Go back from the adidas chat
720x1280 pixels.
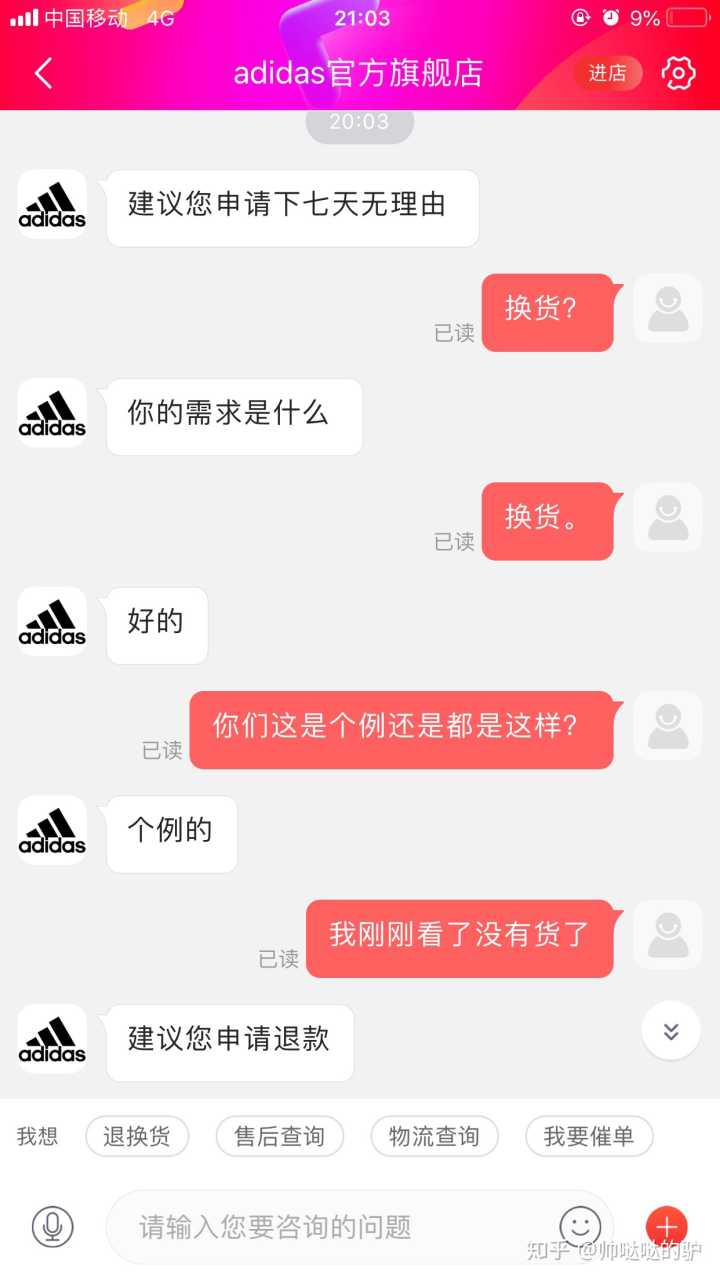[43, 73]
